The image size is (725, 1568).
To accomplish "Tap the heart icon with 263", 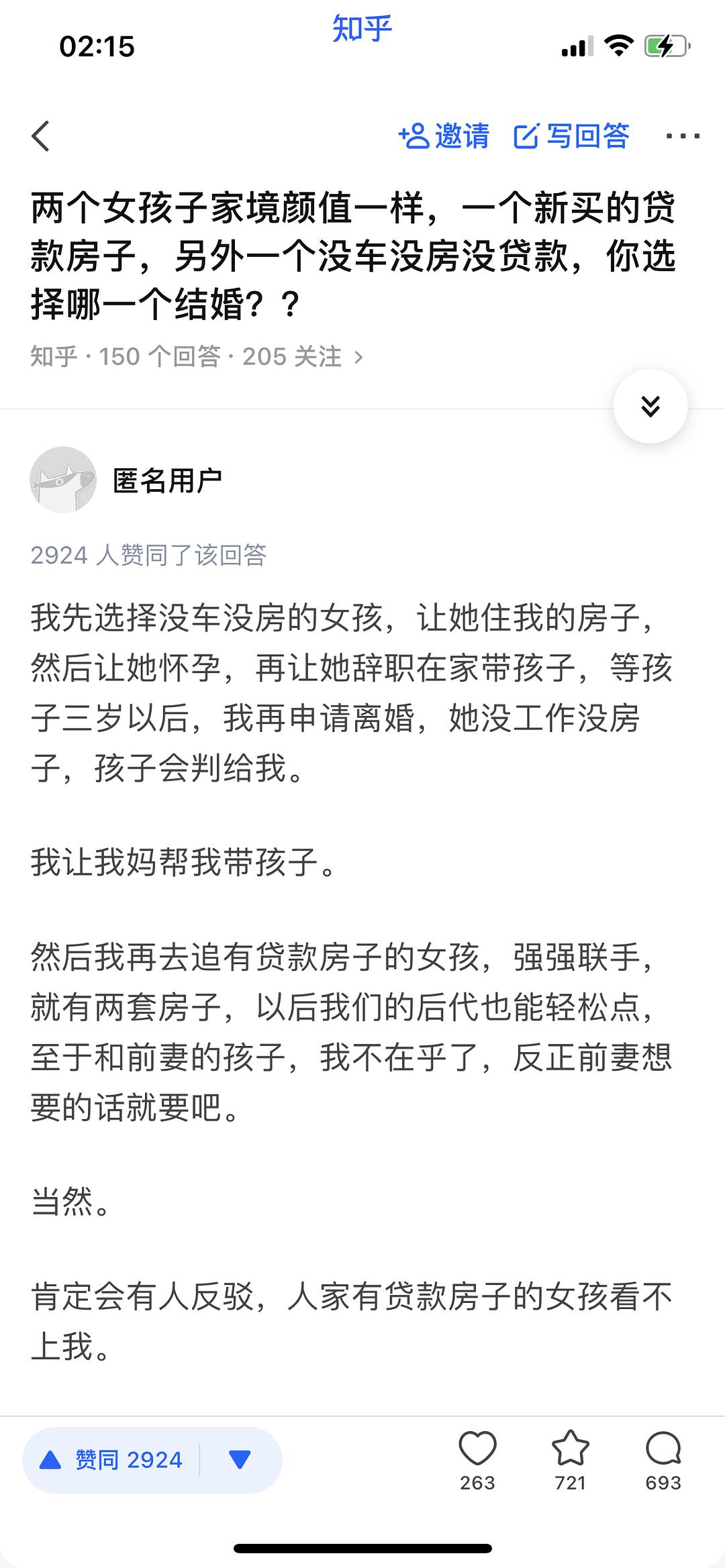I will (477, 1460).
